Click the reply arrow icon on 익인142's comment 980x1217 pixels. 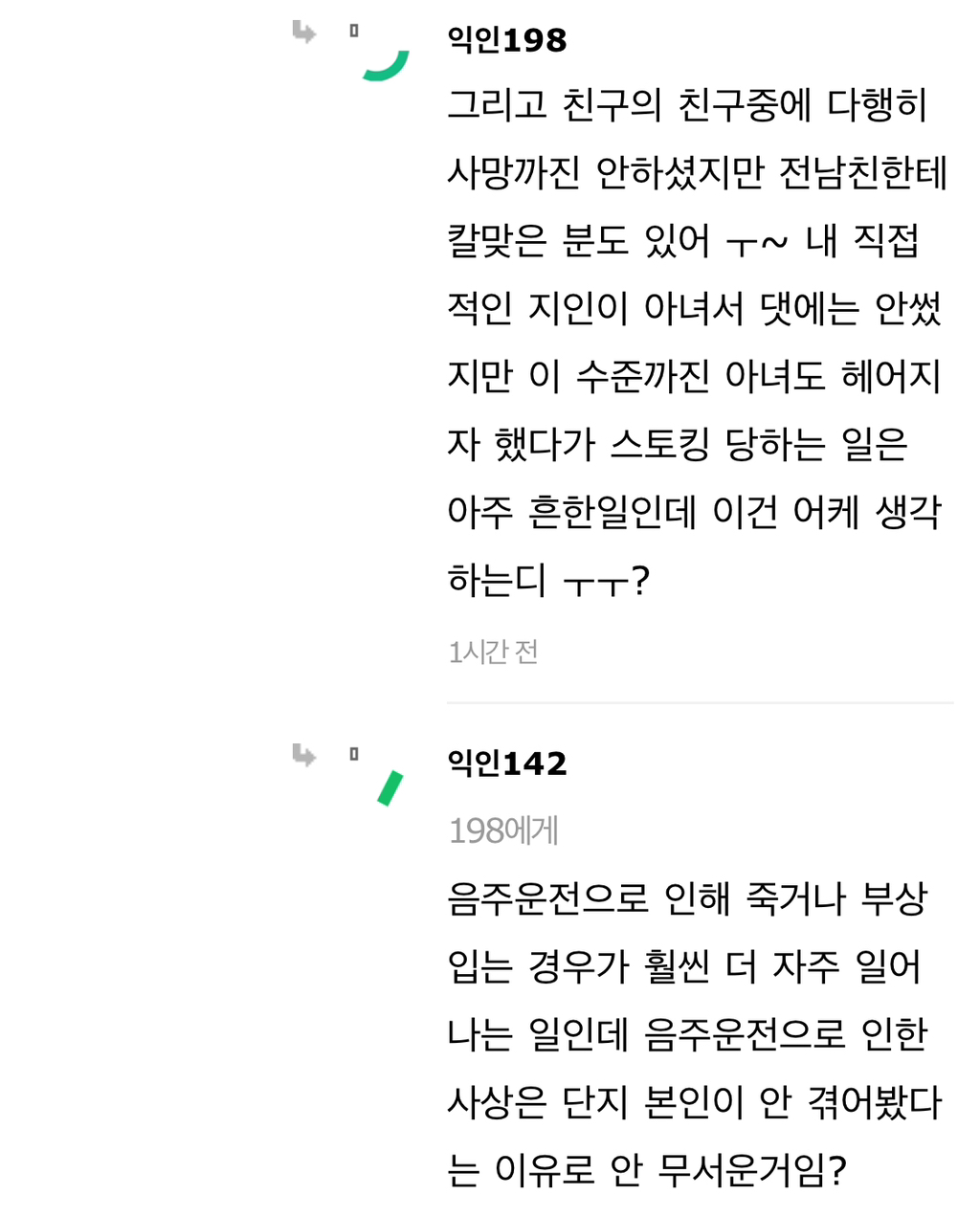point(302,757)
